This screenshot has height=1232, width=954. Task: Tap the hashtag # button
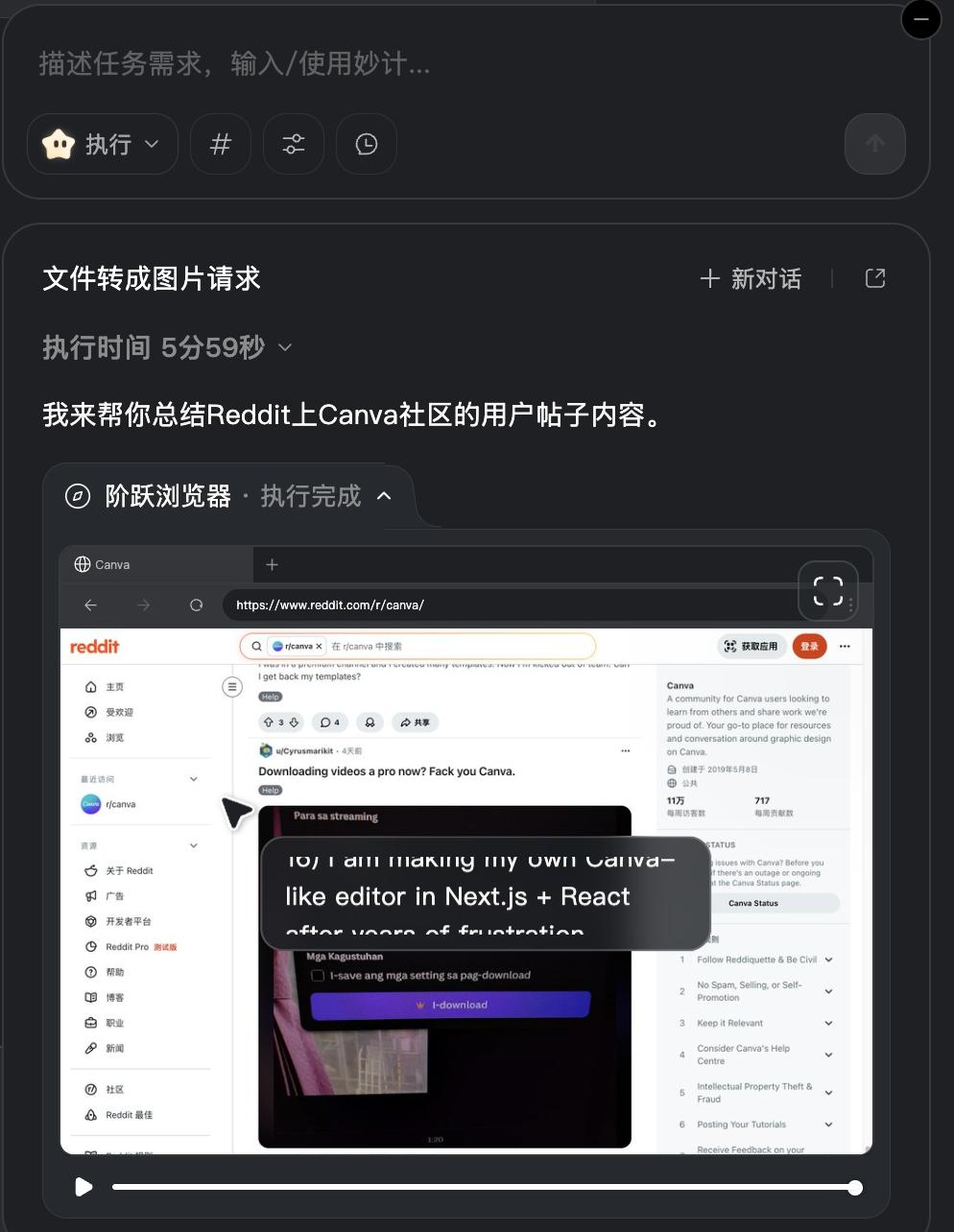(221, 144)
